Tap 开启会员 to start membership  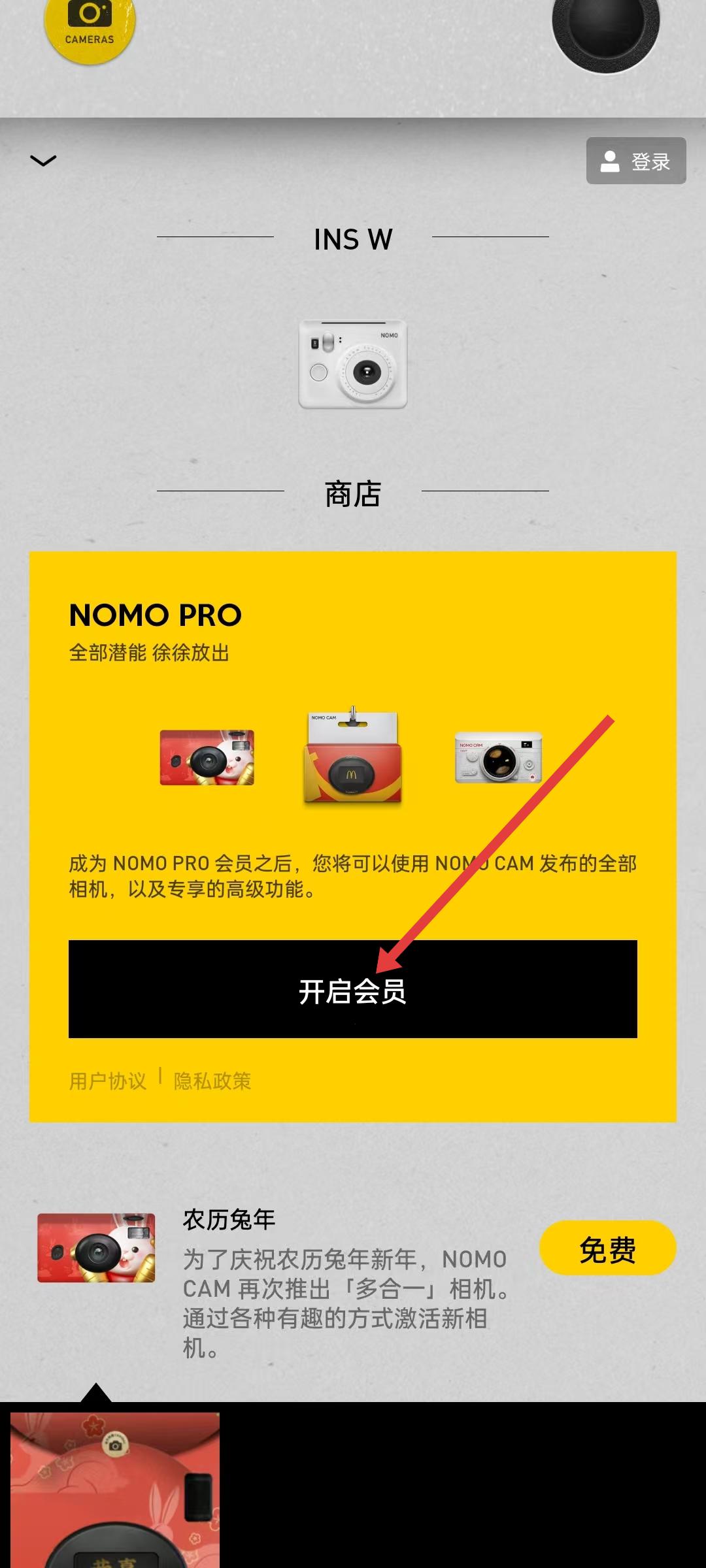pos(353,989)
